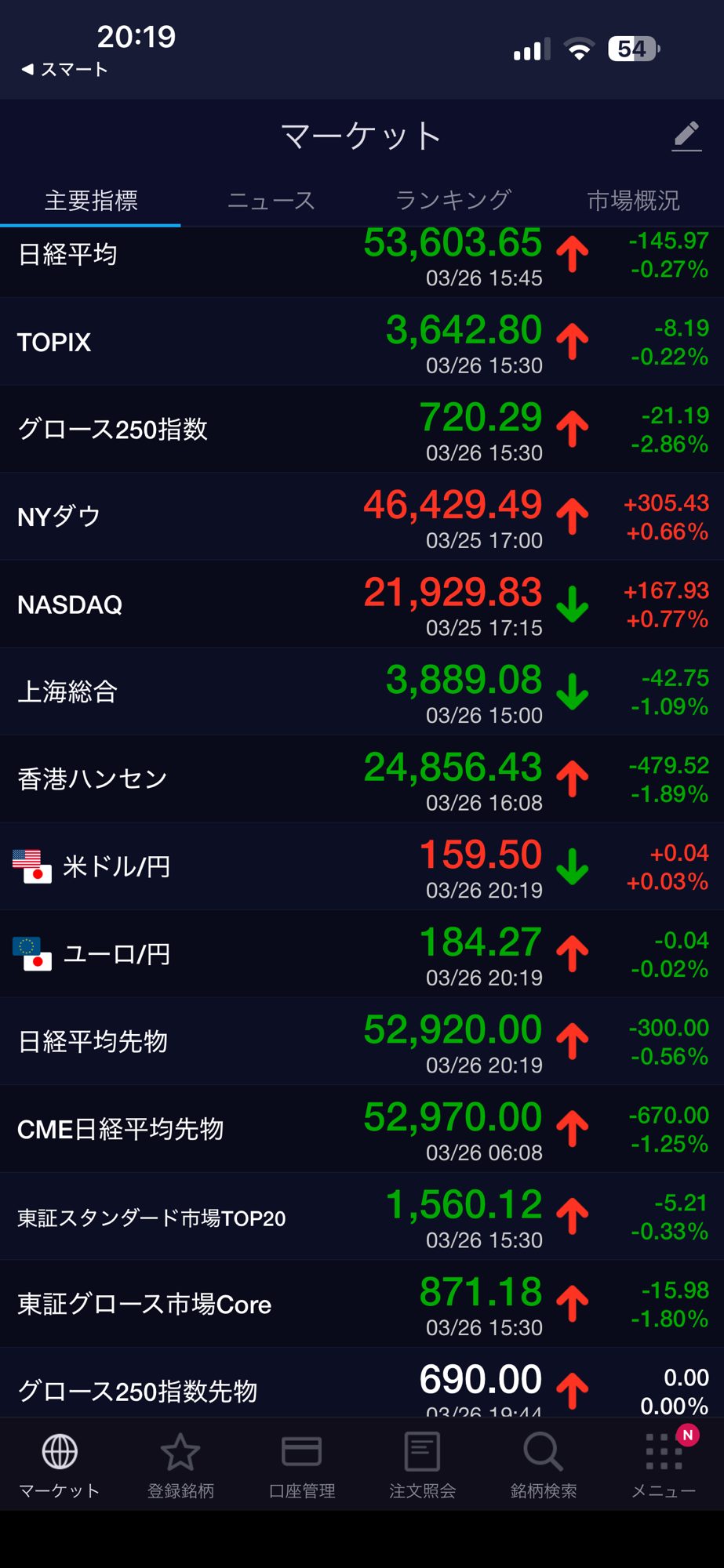Open TOPIX index details
The image size is (724, 1568).
[x=54, y=343]
